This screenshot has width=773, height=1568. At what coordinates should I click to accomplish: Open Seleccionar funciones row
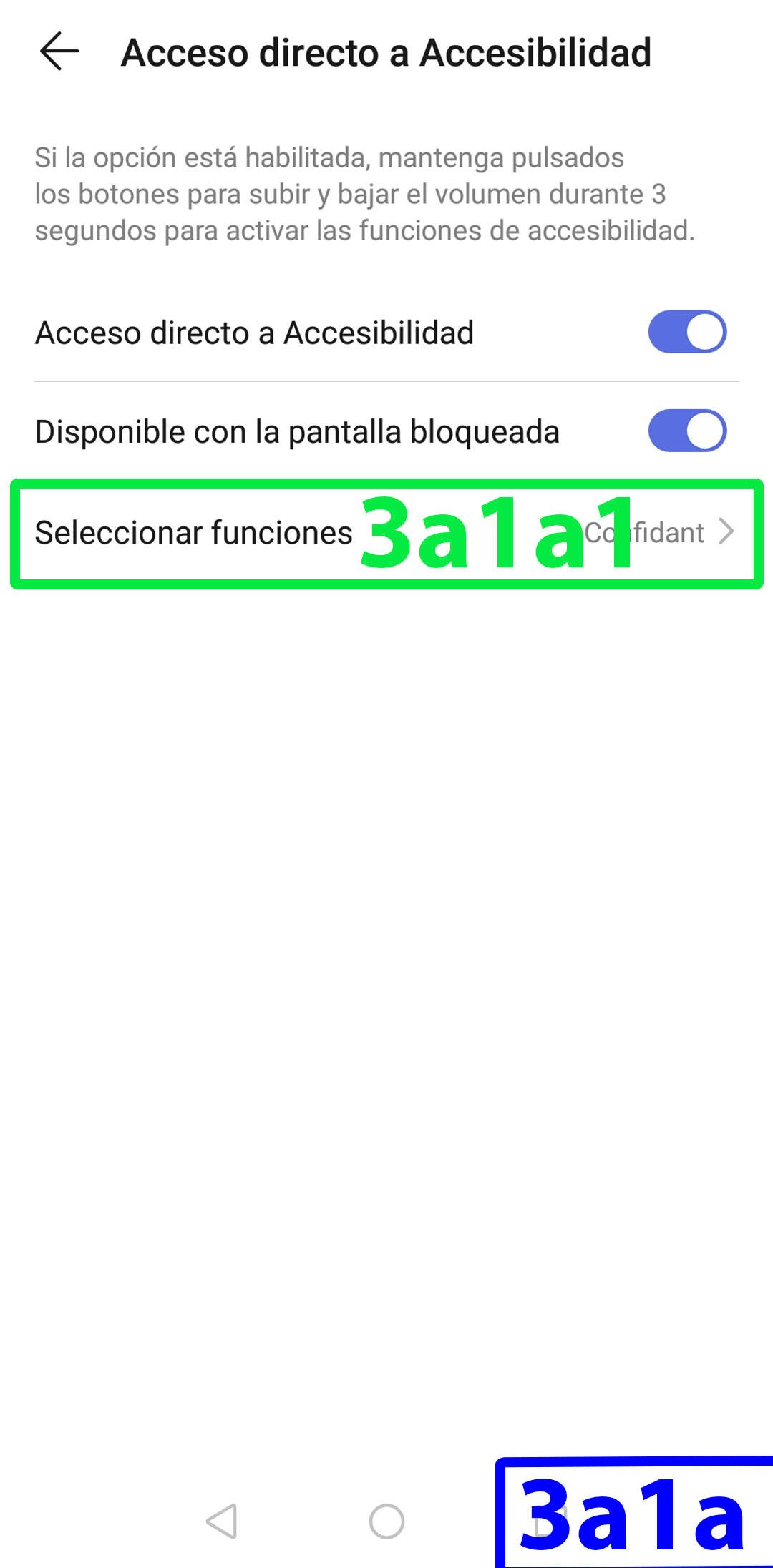[386, 534]
